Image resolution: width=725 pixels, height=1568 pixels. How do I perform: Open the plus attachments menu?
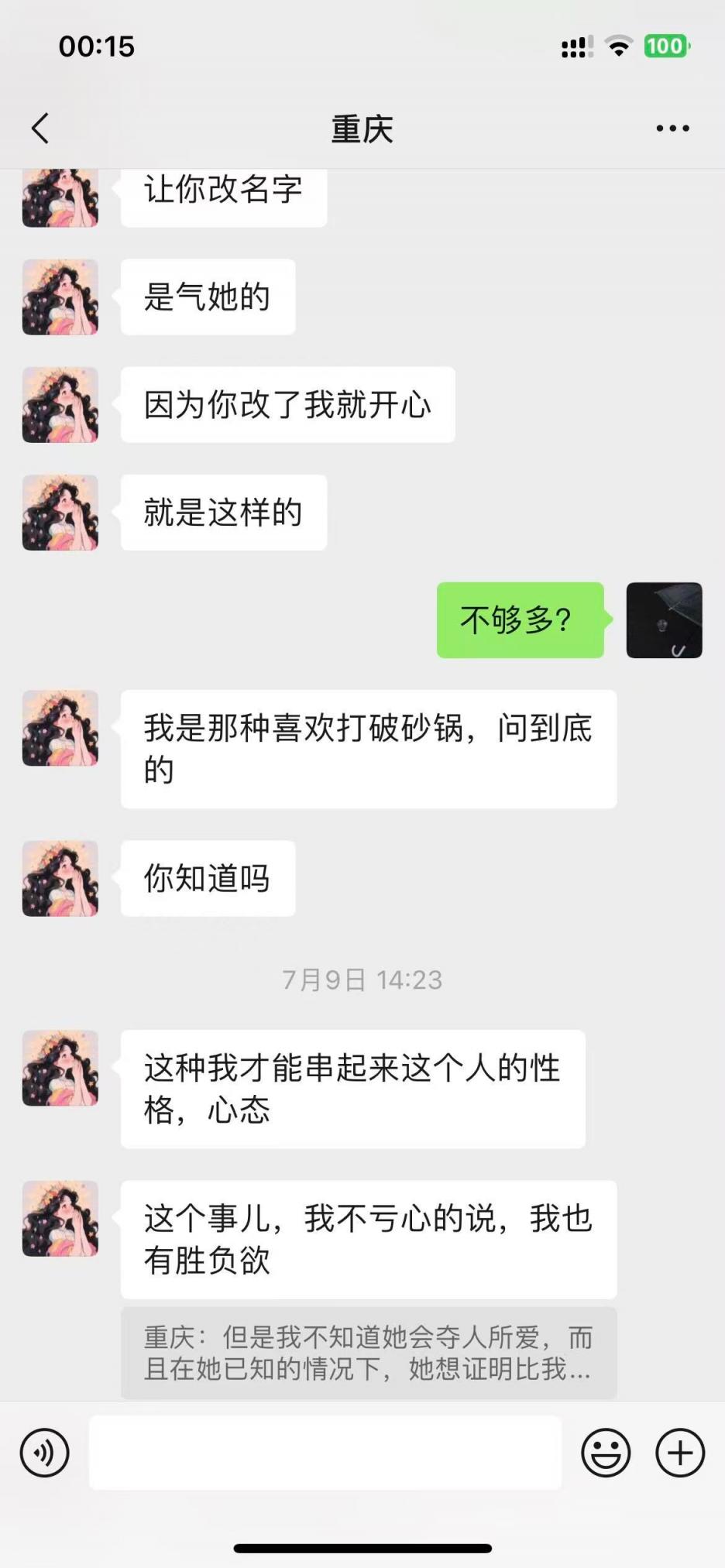(x=680, y=1453)
